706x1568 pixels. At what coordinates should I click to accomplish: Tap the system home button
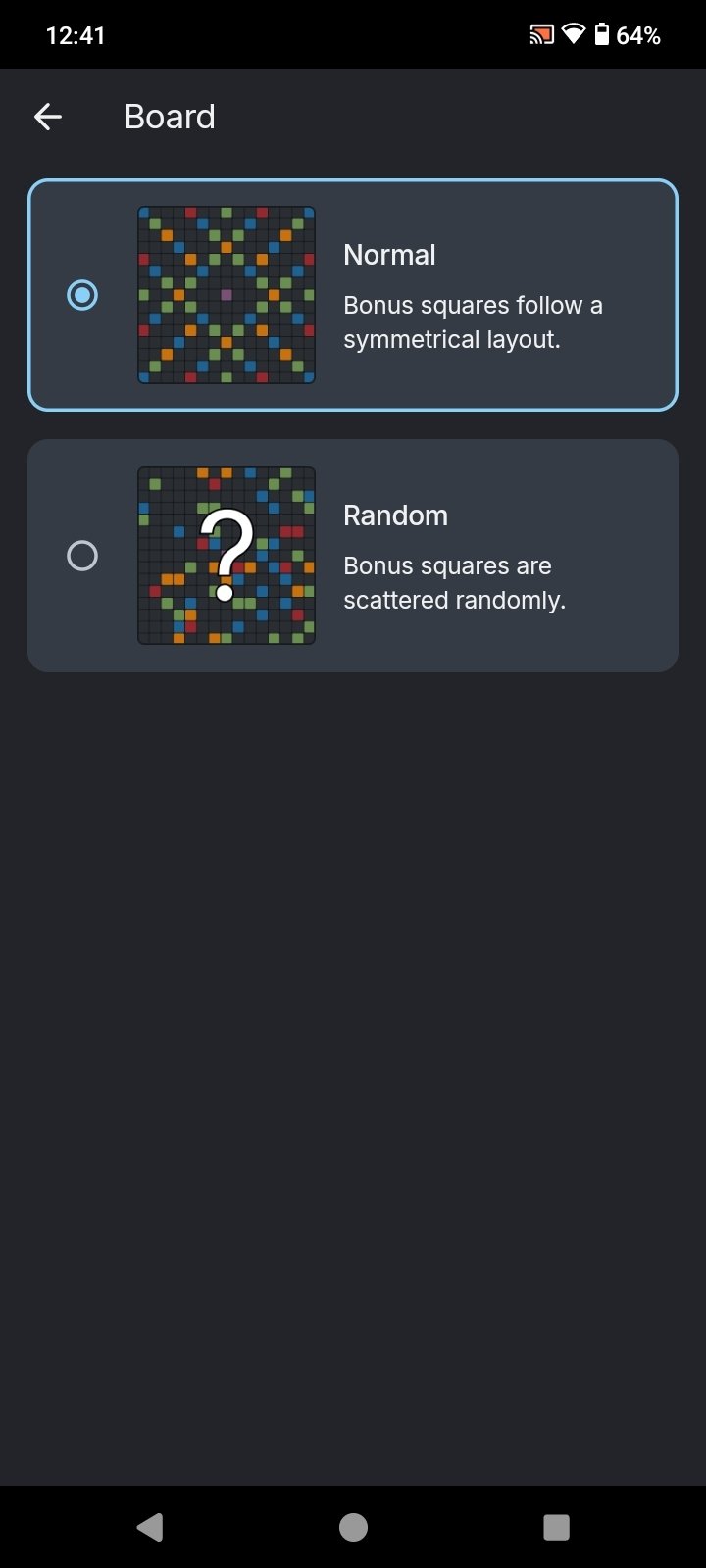pyautogui.click(x=353, y=1527)
